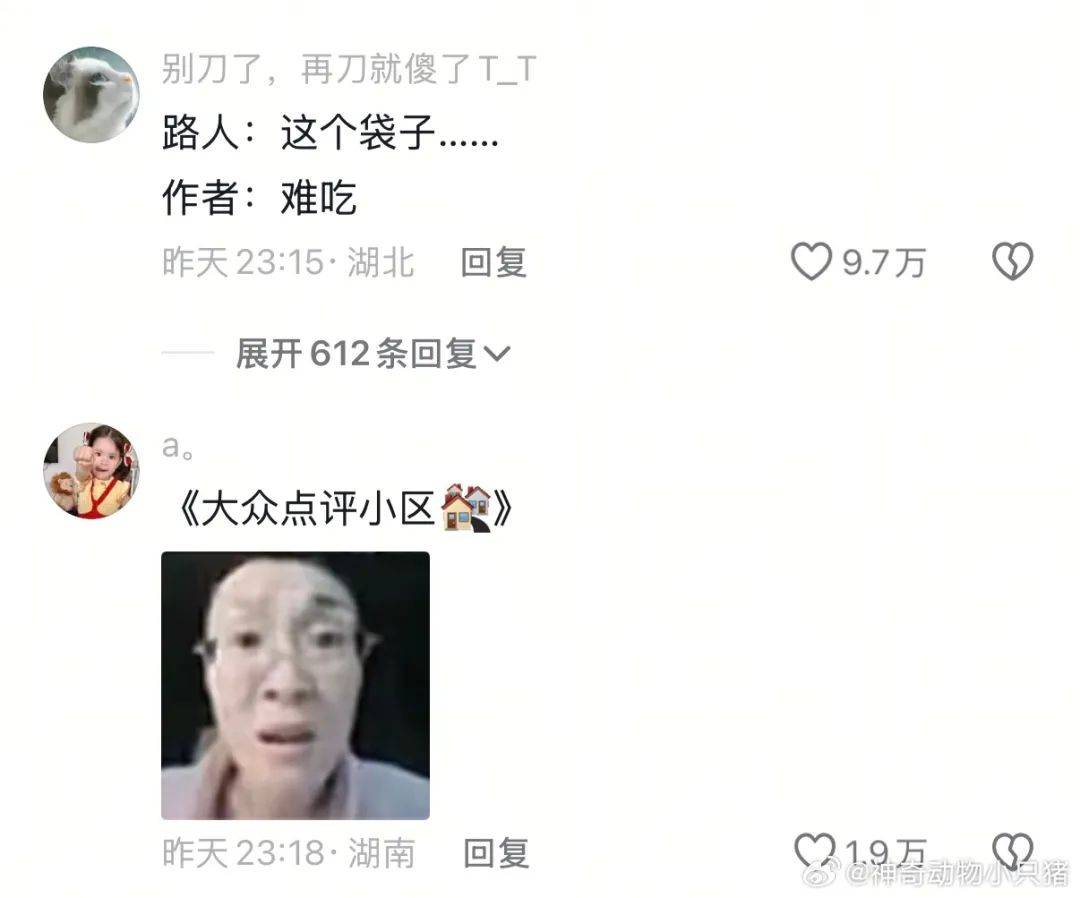1080x898 pixels.
Task: Like the 大众点评小区 comment
Action: click(814, 851)
